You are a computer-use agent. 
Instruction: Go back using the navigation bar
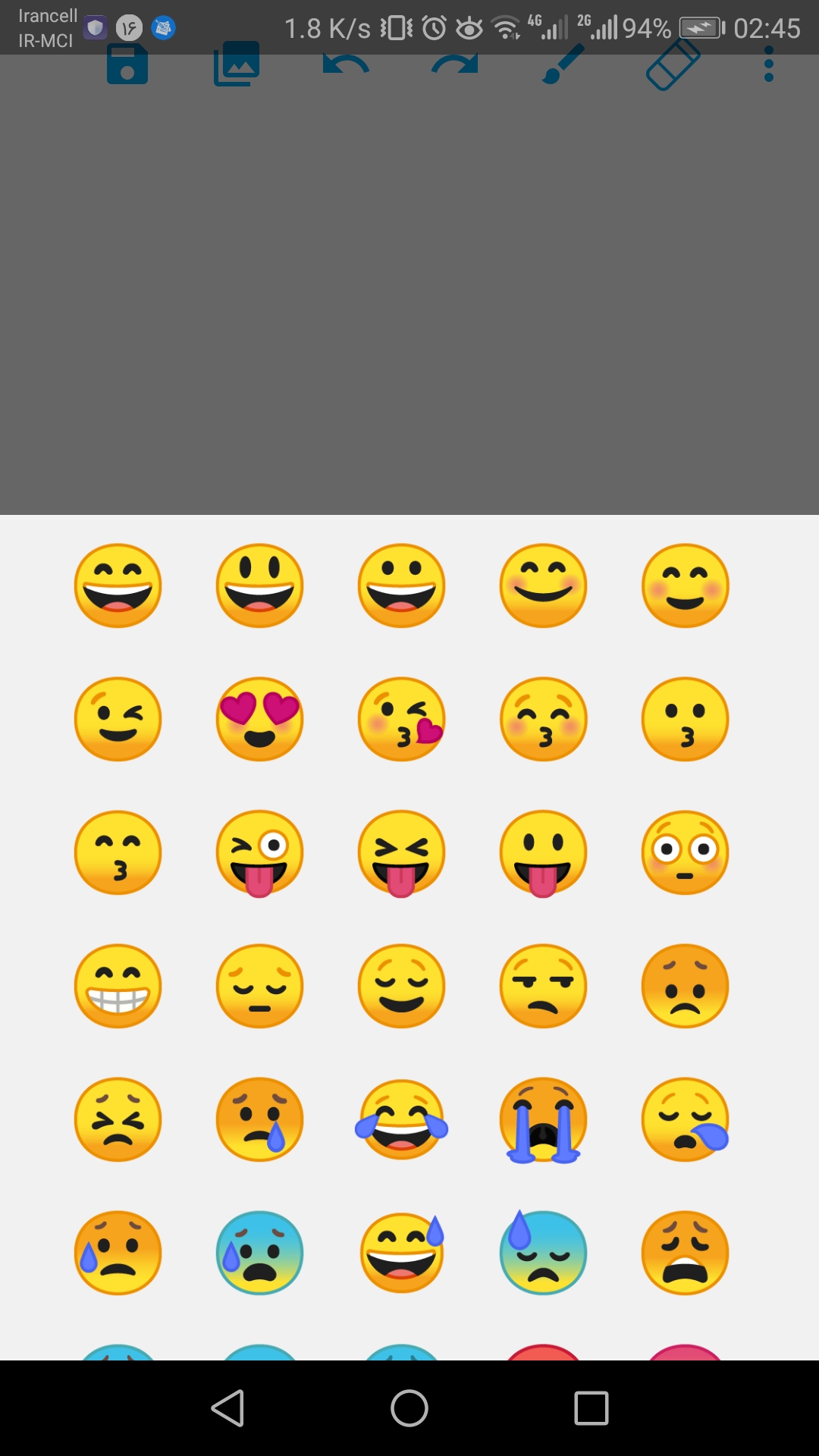click(x=227, y=1408)
